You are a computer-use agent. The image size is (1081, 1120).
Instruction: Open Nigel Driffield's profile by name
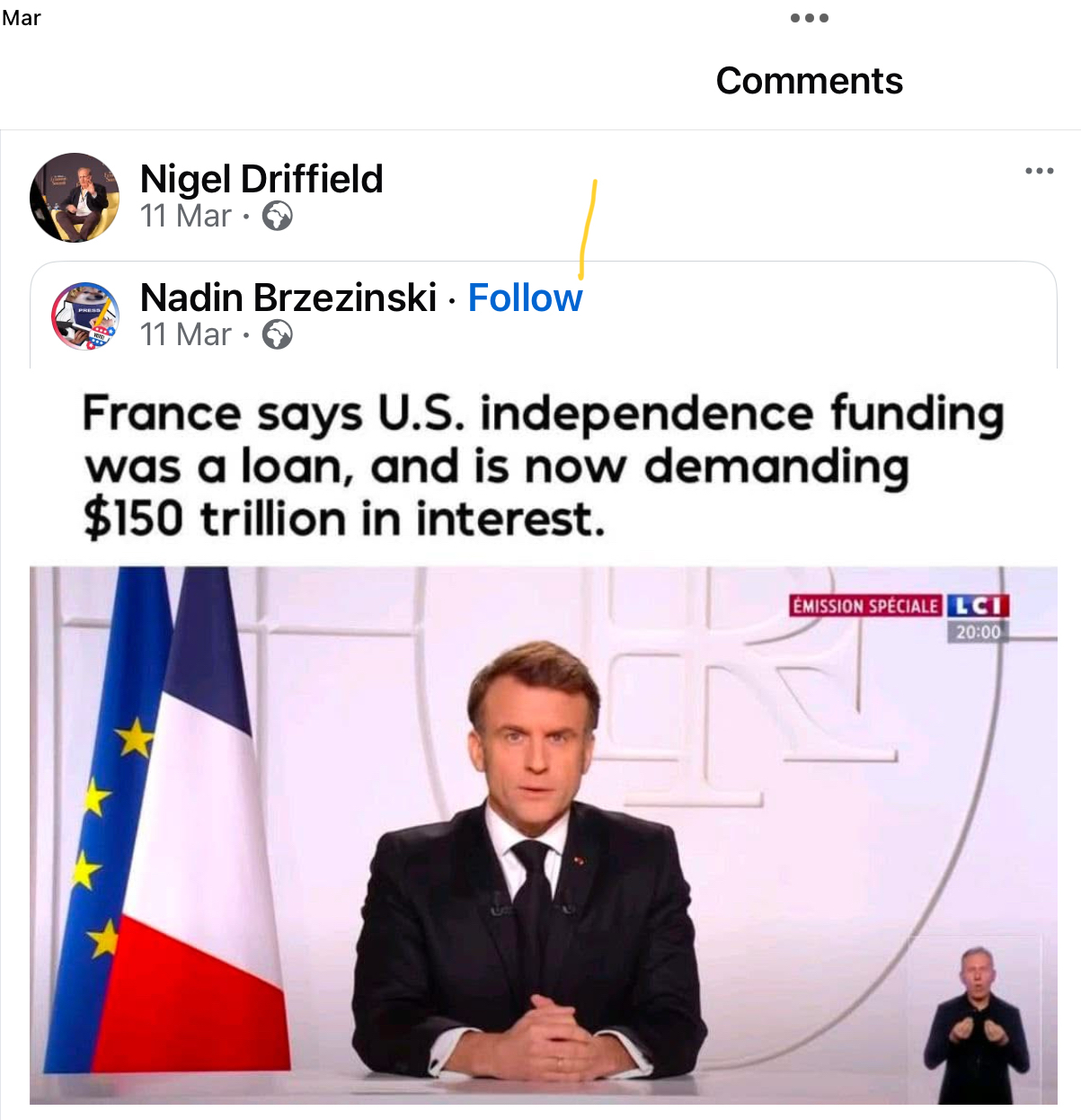click(x=261, y=179)
